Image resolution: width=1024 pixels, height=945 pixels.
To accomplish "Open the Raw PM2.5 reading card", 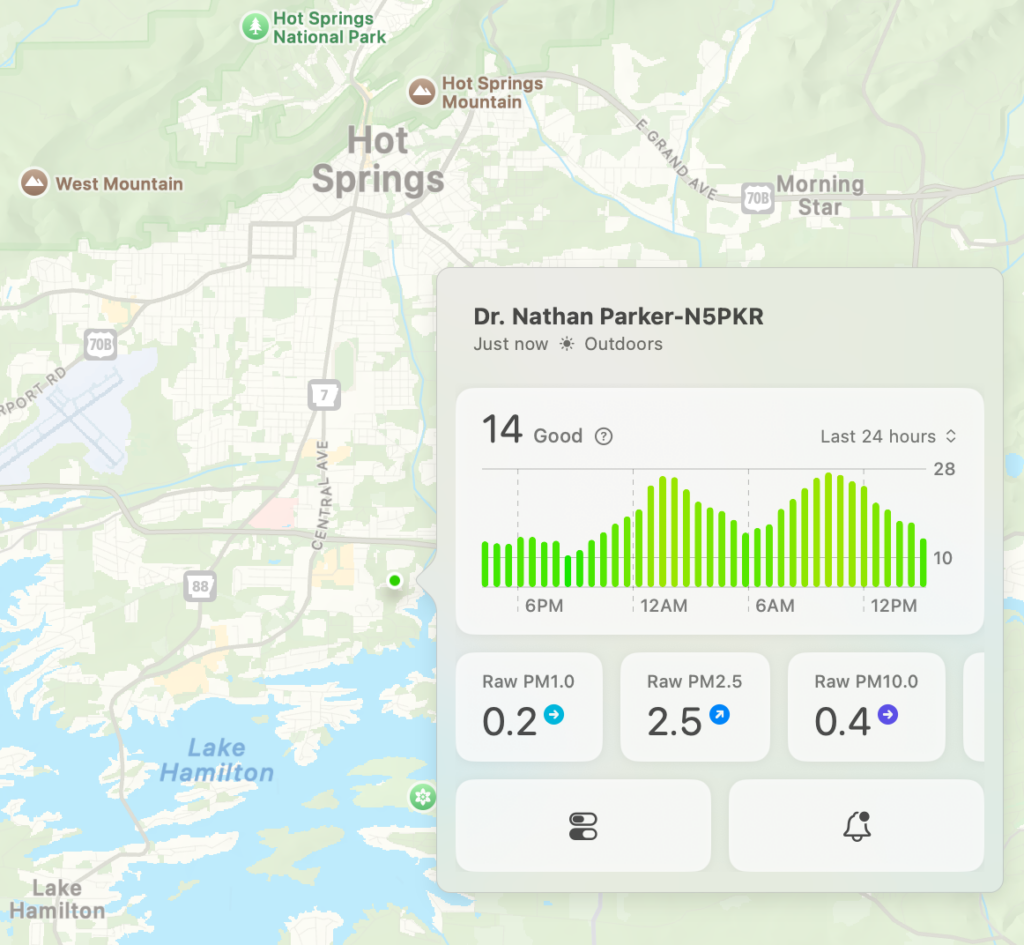I will [x=694, y=707].
